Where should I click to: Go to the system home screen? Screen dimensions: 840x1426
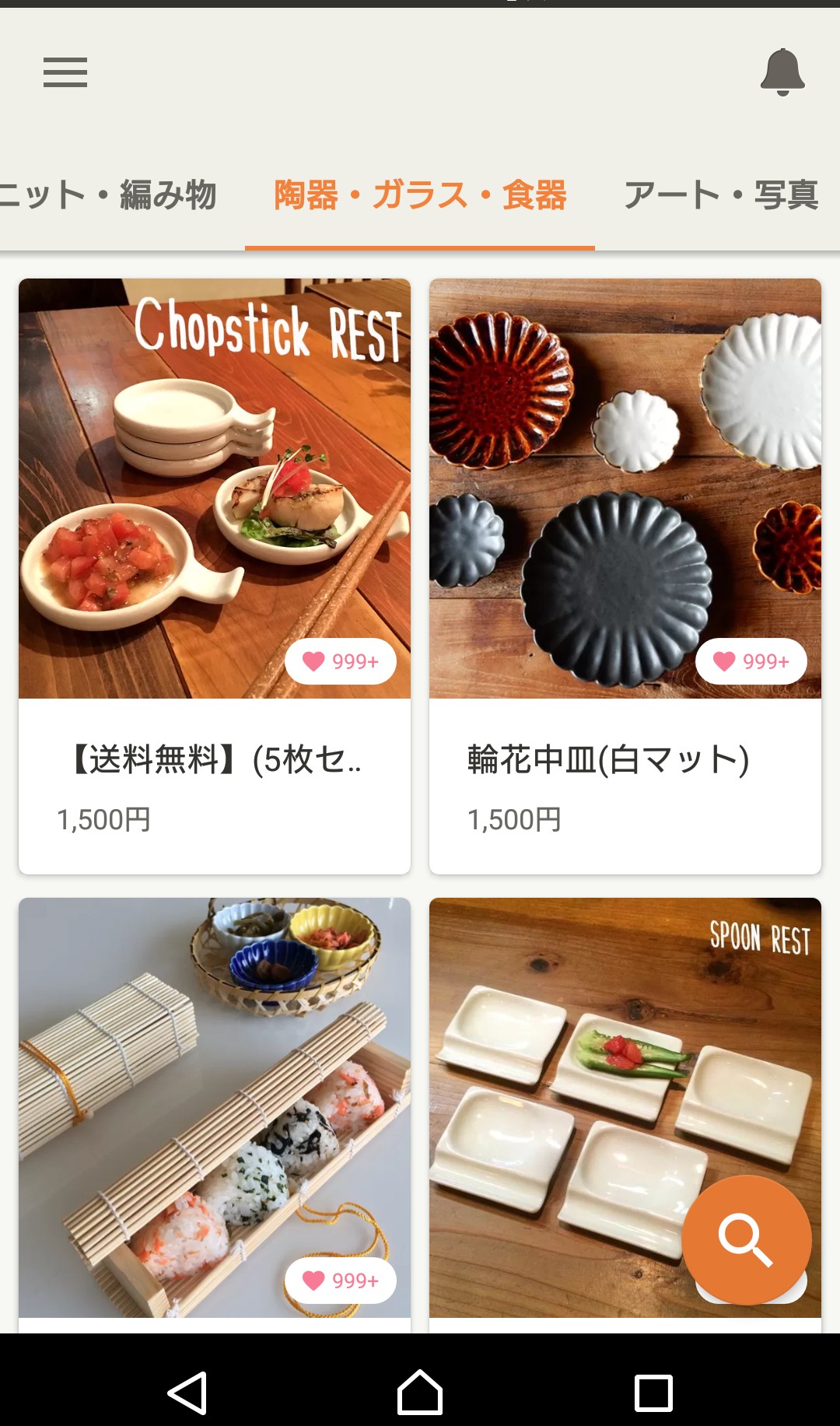tap(420, 1393)
